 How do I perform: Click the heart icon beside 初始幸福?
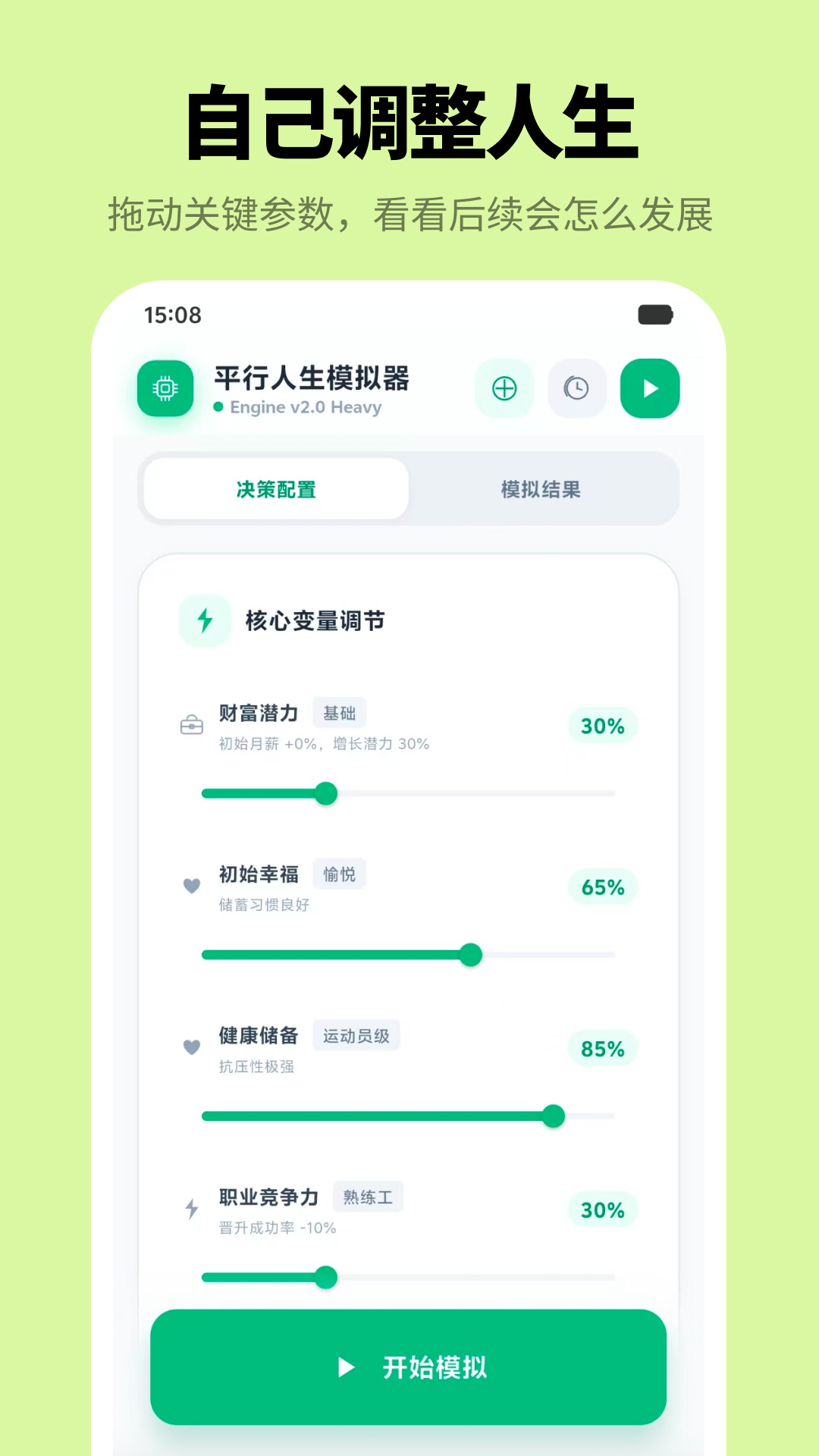pos(192,886)
